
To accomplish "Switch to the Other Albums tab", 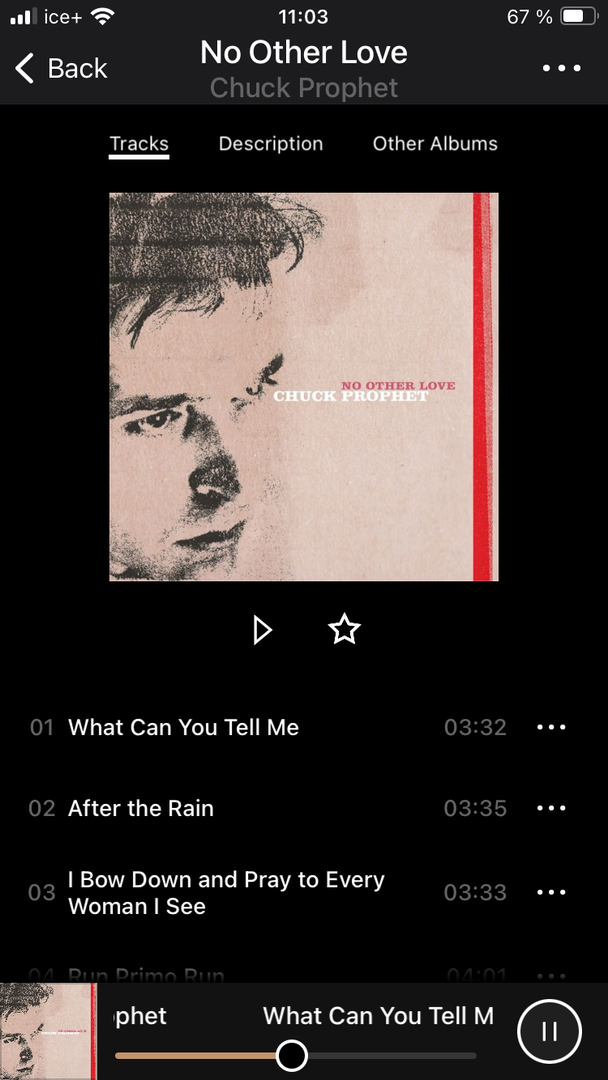I will point(435,143).
